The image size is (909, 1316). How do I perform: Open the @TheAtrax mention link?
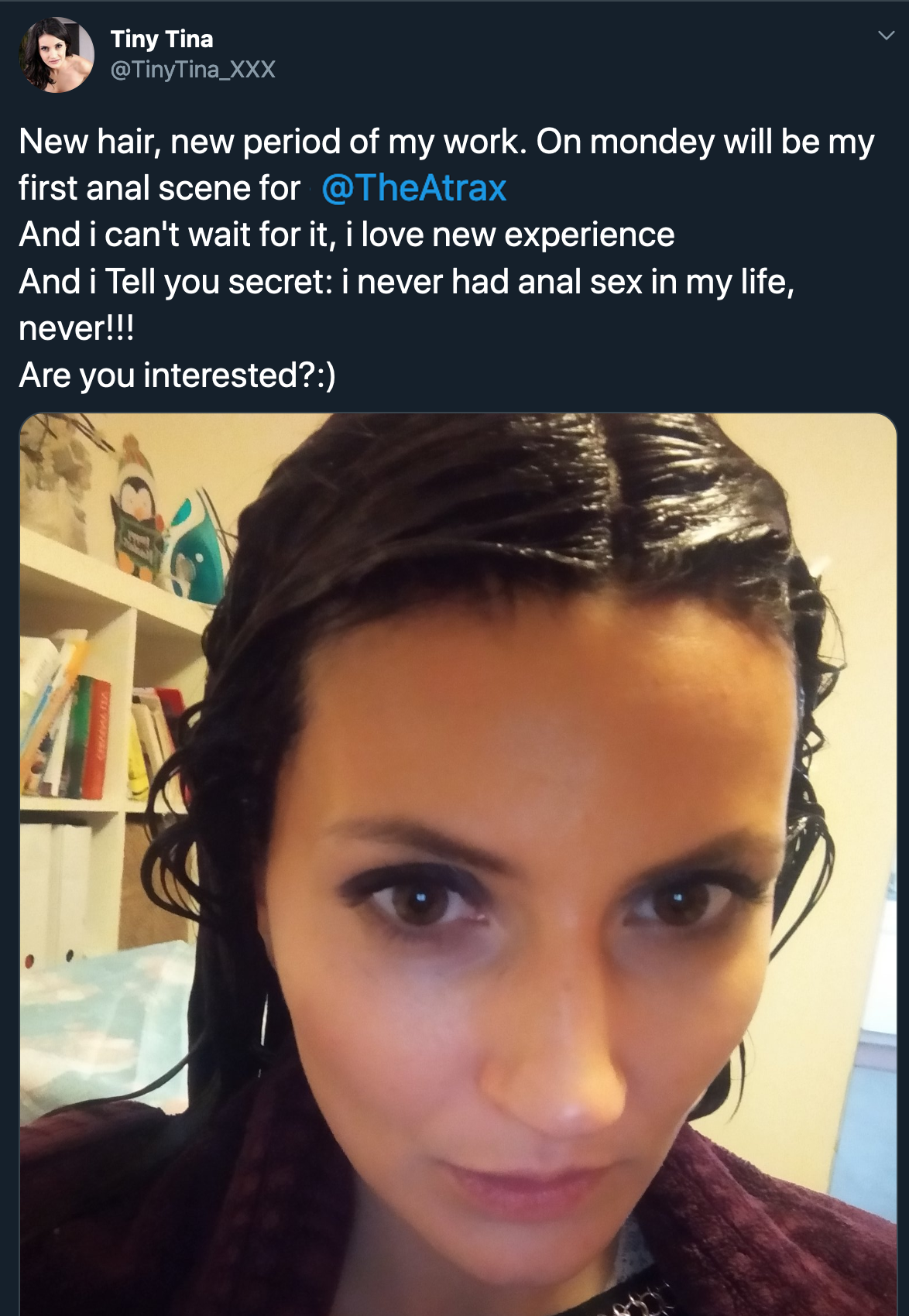[x=413, y=188]
